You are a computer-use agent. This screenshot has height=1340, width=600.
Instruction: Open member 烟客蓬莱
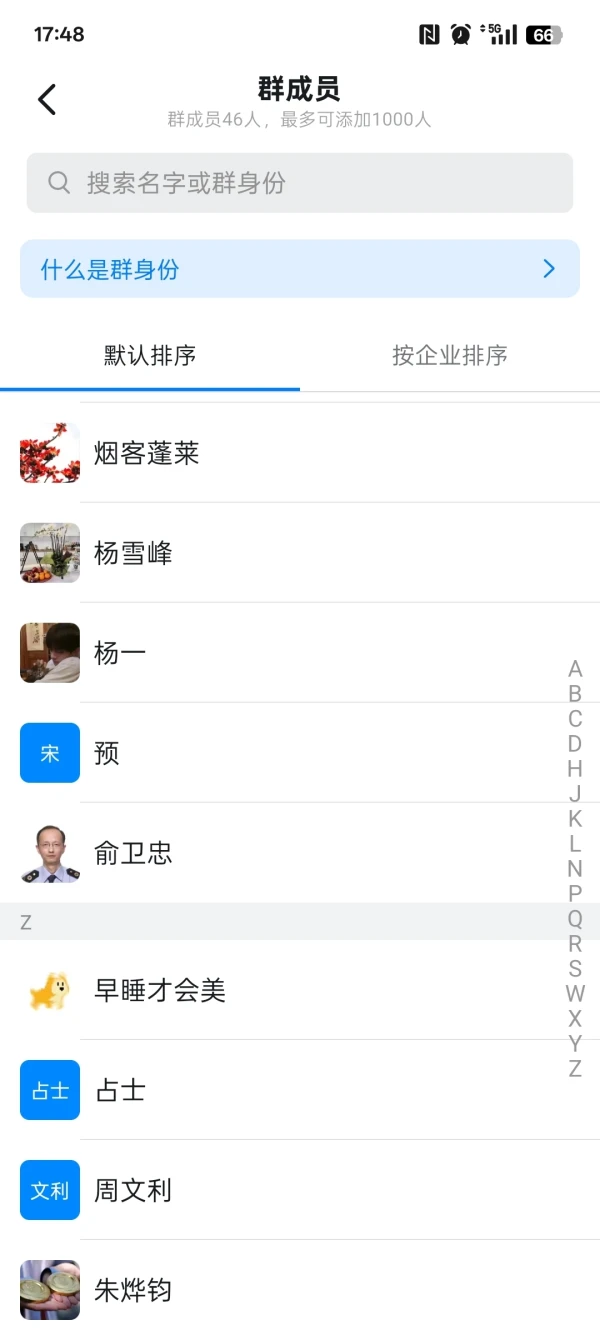pos(147,453)
